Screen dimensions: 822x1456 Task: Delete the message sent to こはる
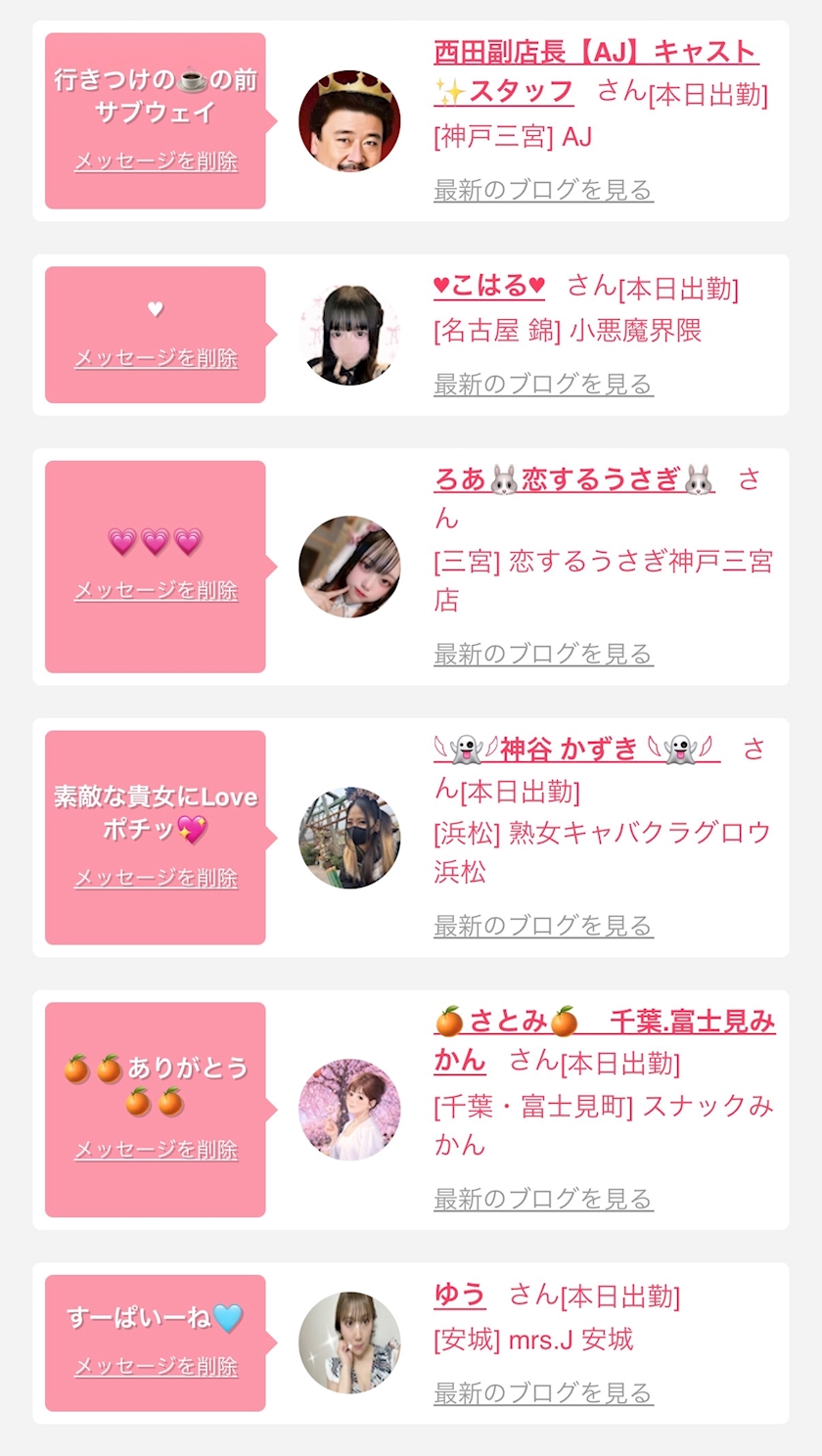(x=156, y=358)
